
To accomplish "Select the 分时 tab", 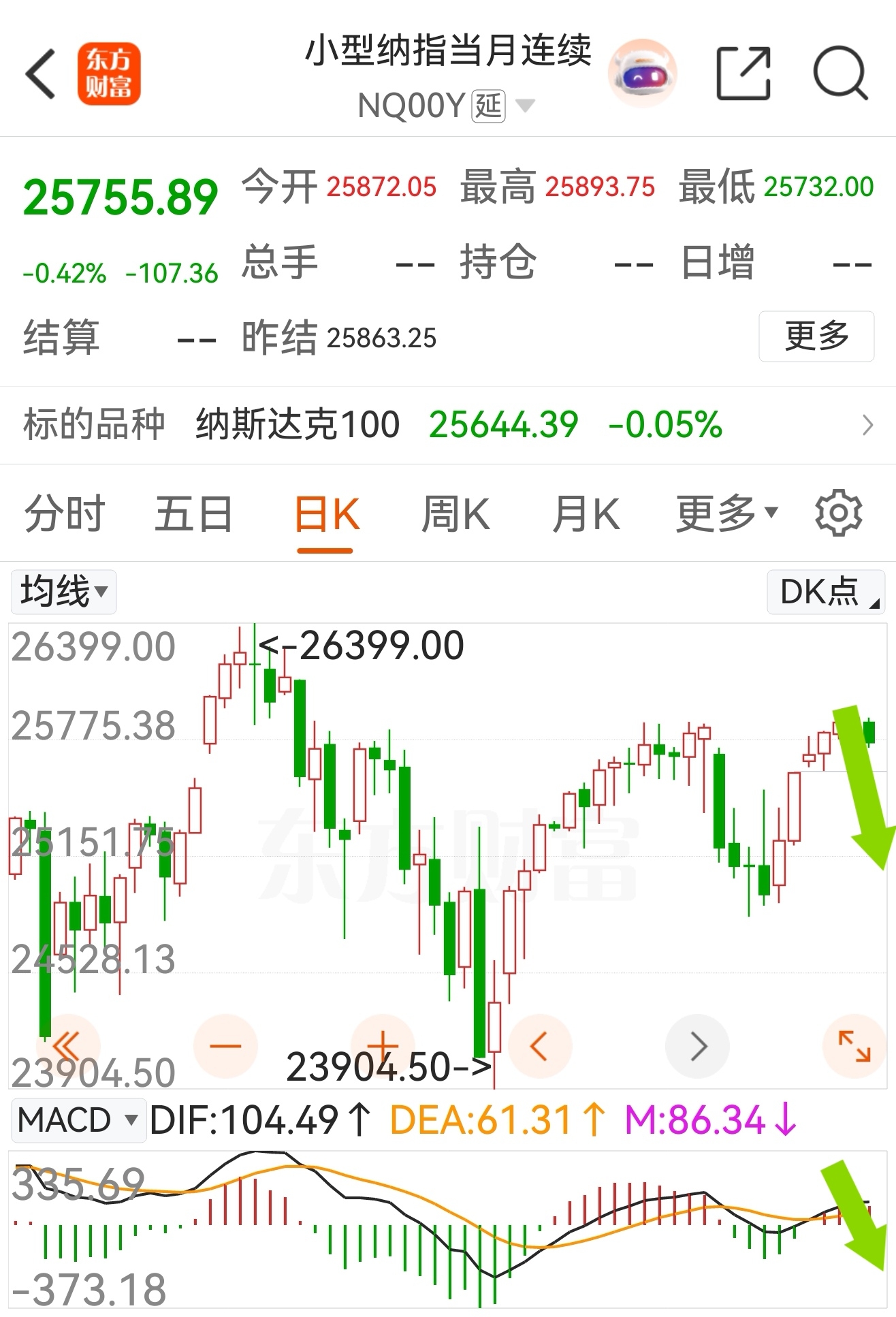I will pos(64,513).
